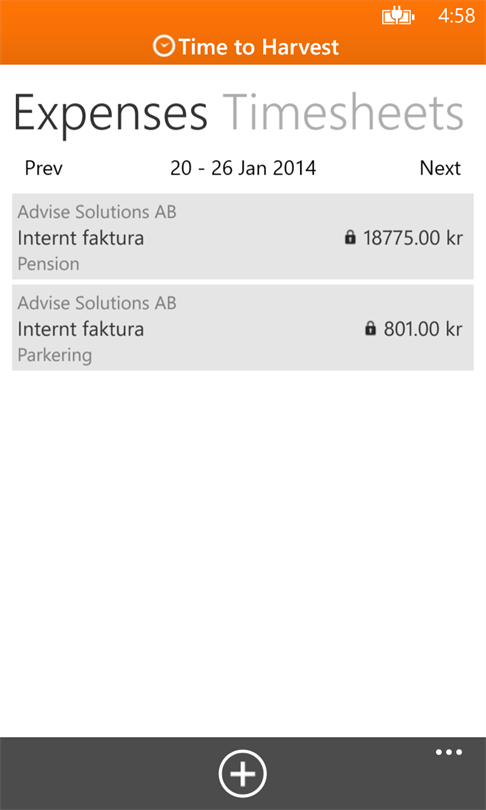Image resolution: width=486 pixels, height=810 pixels.
Task: Select the Expenses tab heading
Action: tap(111, 116)
